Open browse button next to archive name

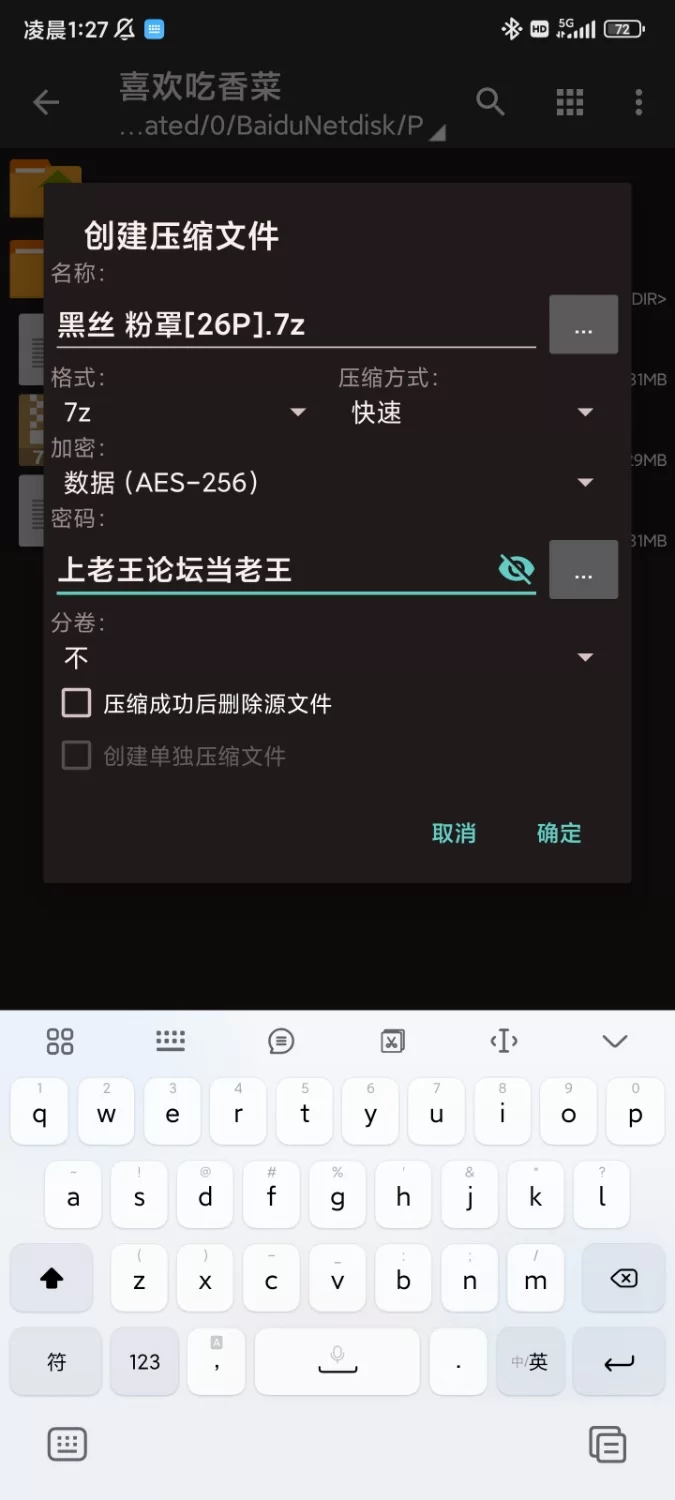[x=584, y=325]
